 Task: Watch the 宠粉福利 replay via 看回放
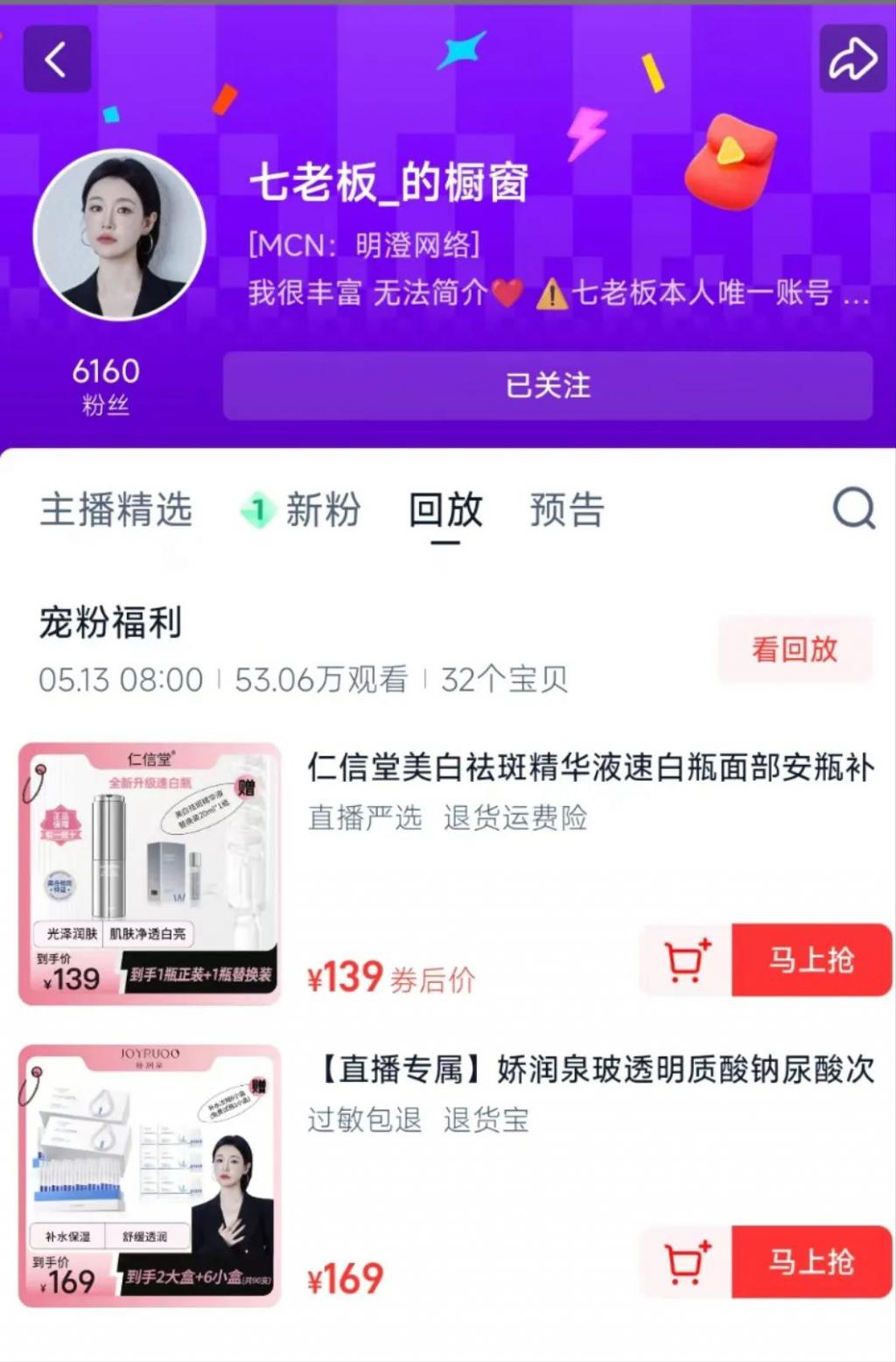tap(794, 649)
